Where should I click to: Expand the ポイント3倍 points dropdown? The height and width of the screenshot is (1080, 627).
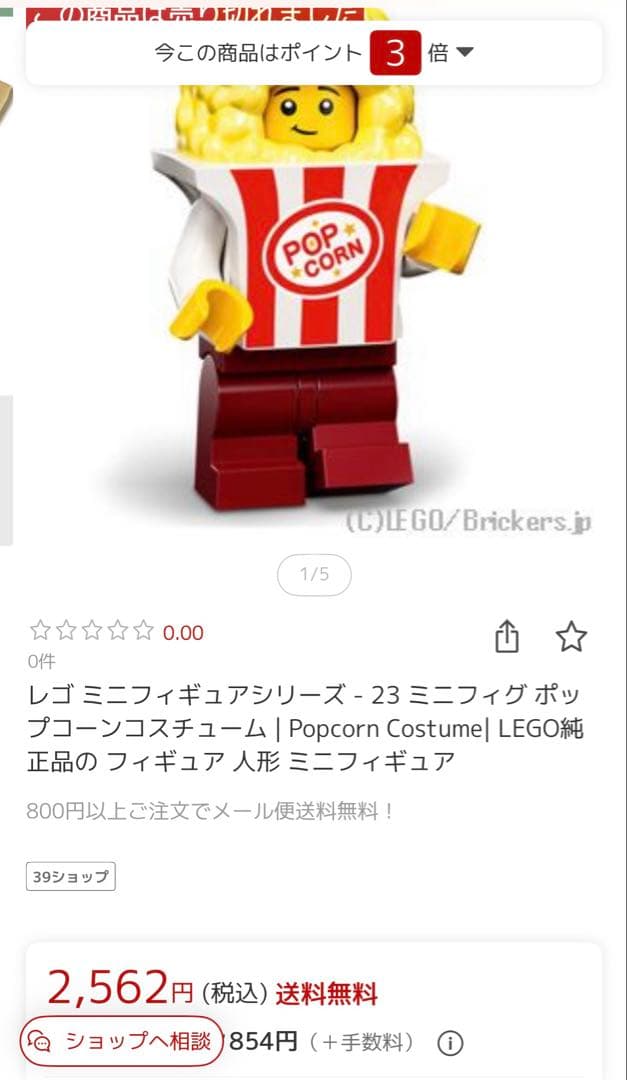pyautogui.click(x=464, y=53)
